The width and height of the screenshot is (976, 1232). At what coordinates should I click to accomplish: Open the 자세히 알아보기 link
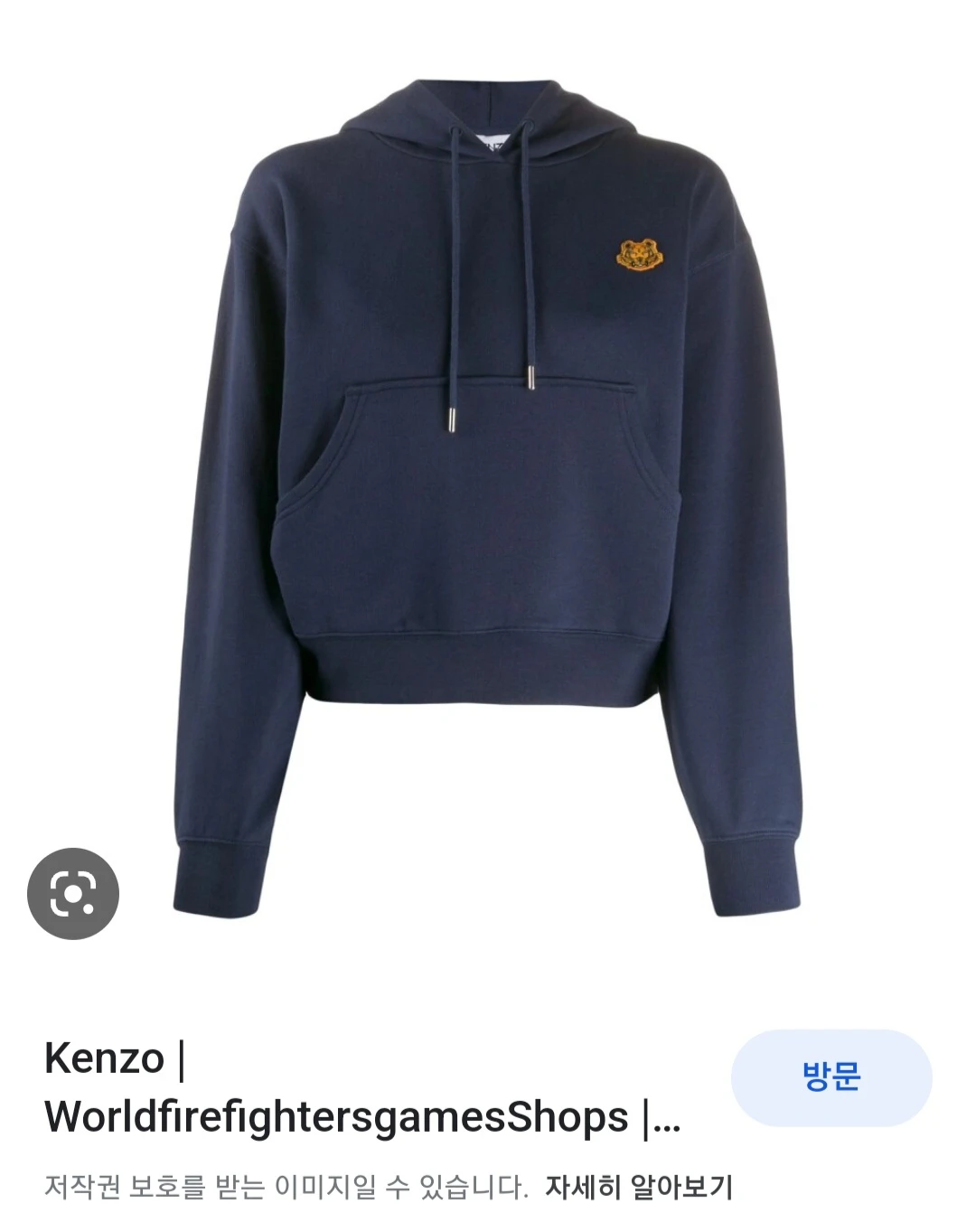638,1187
